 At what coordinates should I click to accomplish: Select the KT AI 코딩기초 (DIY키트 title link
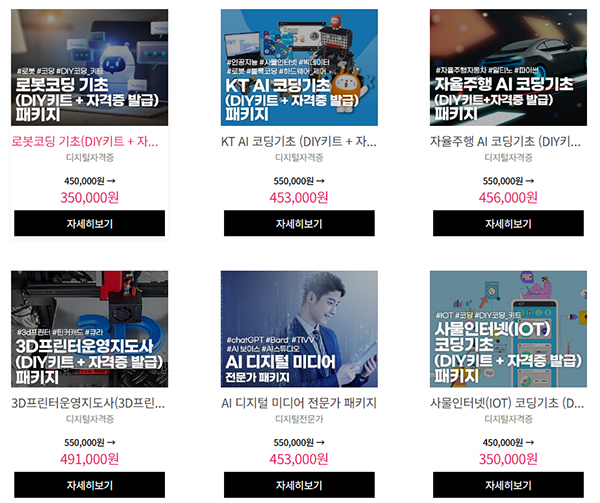point(299,141)
